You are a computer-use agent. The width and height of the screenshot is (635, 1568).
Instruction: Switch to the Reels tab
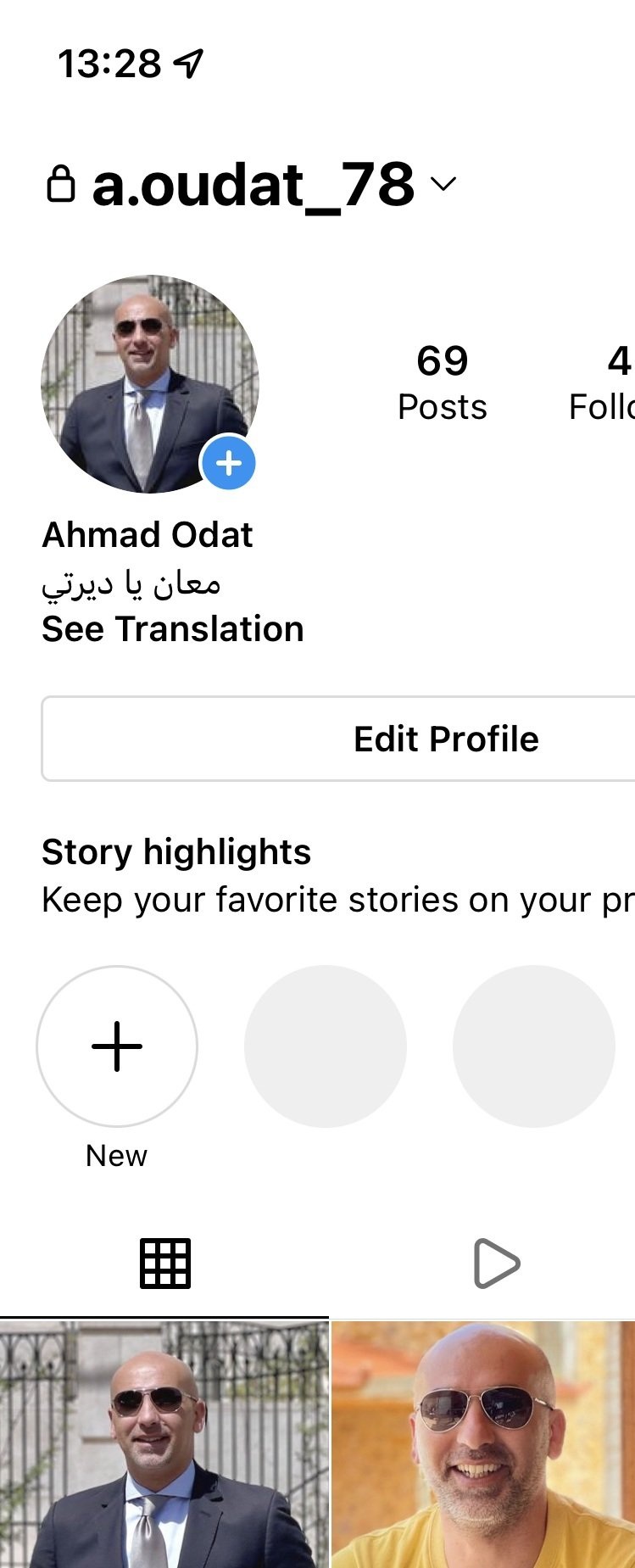click(x=496, y=1264)
